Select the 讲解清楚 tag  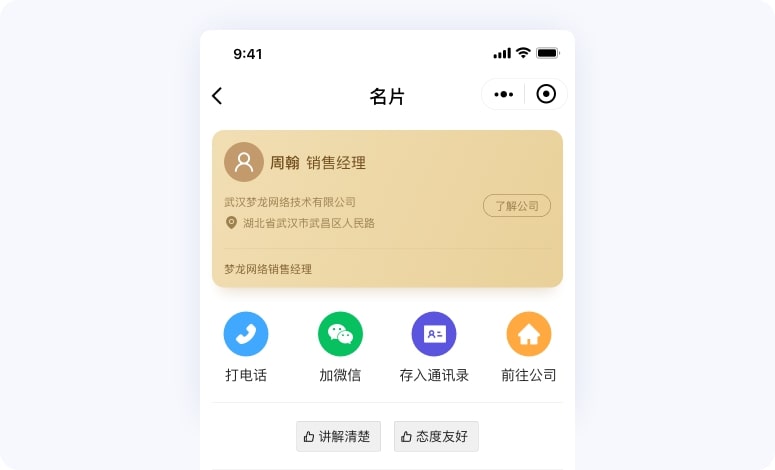[338, 436]
